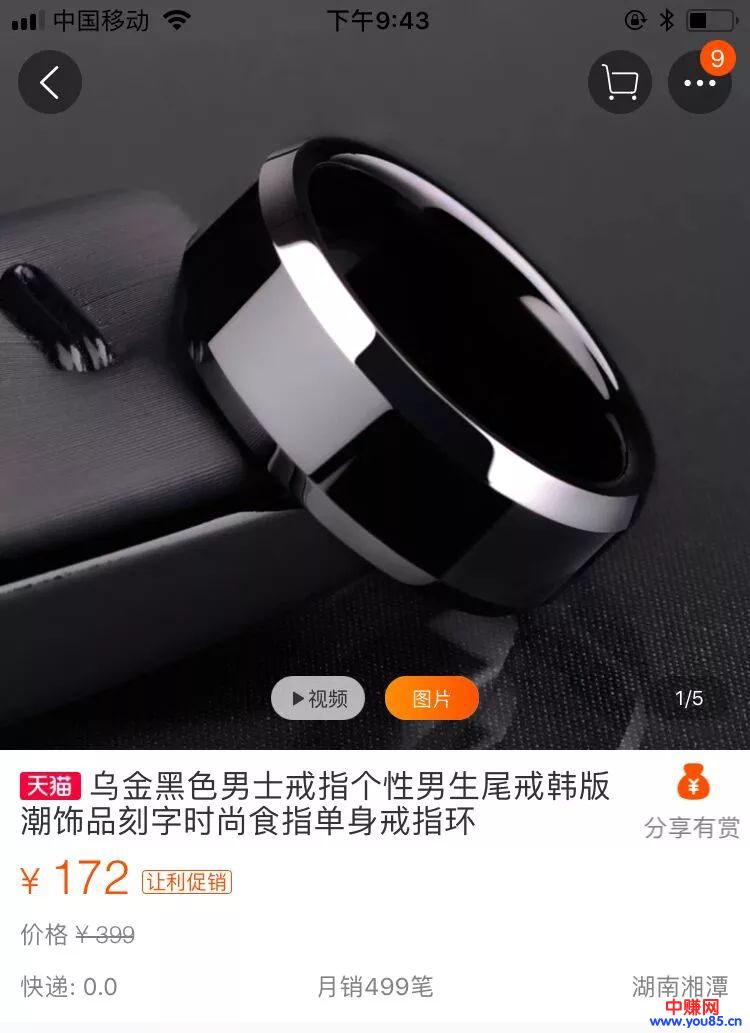Select the 图片 image view

(431, 698)
